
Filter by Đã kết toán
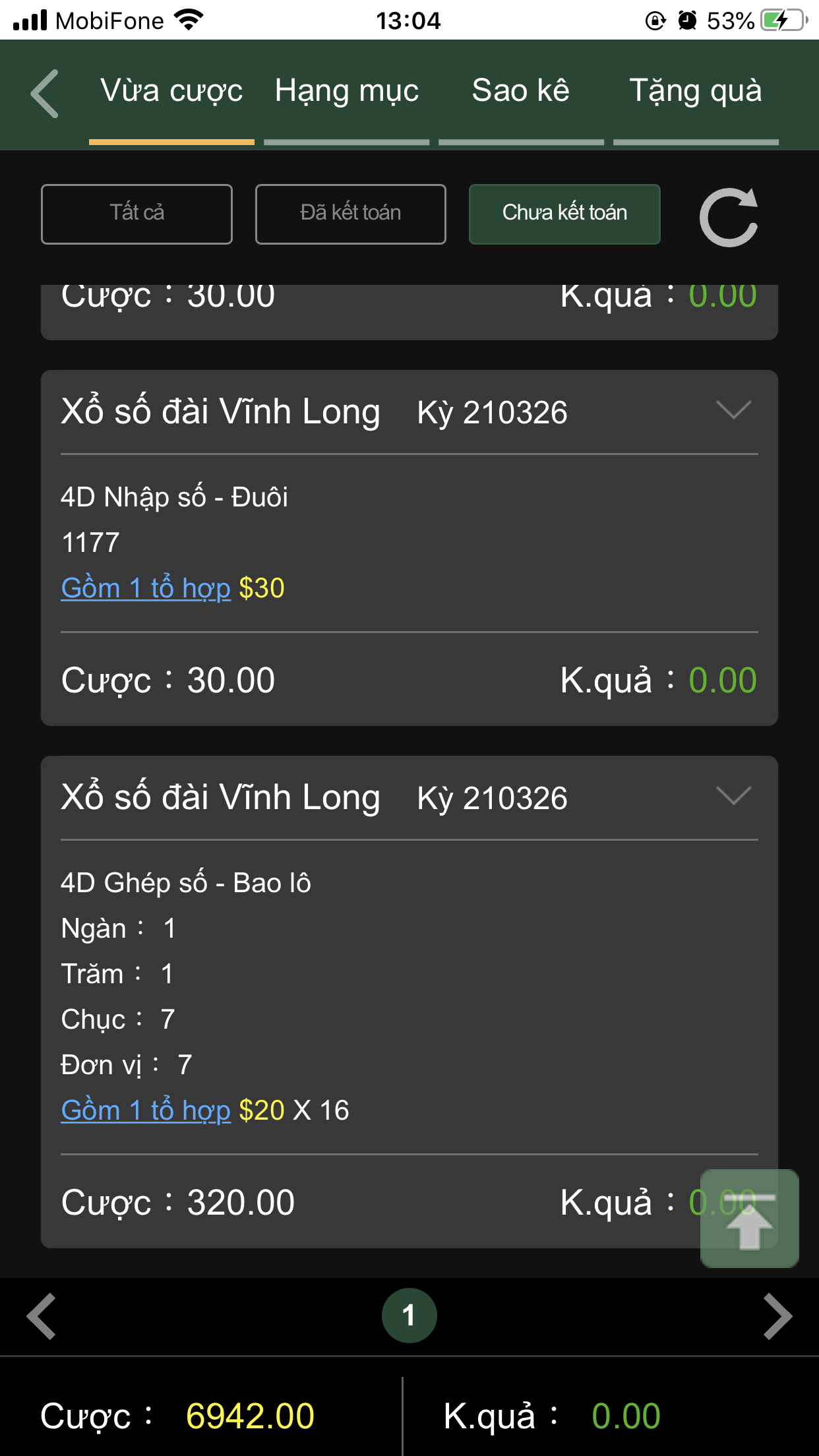pos(351,214)
